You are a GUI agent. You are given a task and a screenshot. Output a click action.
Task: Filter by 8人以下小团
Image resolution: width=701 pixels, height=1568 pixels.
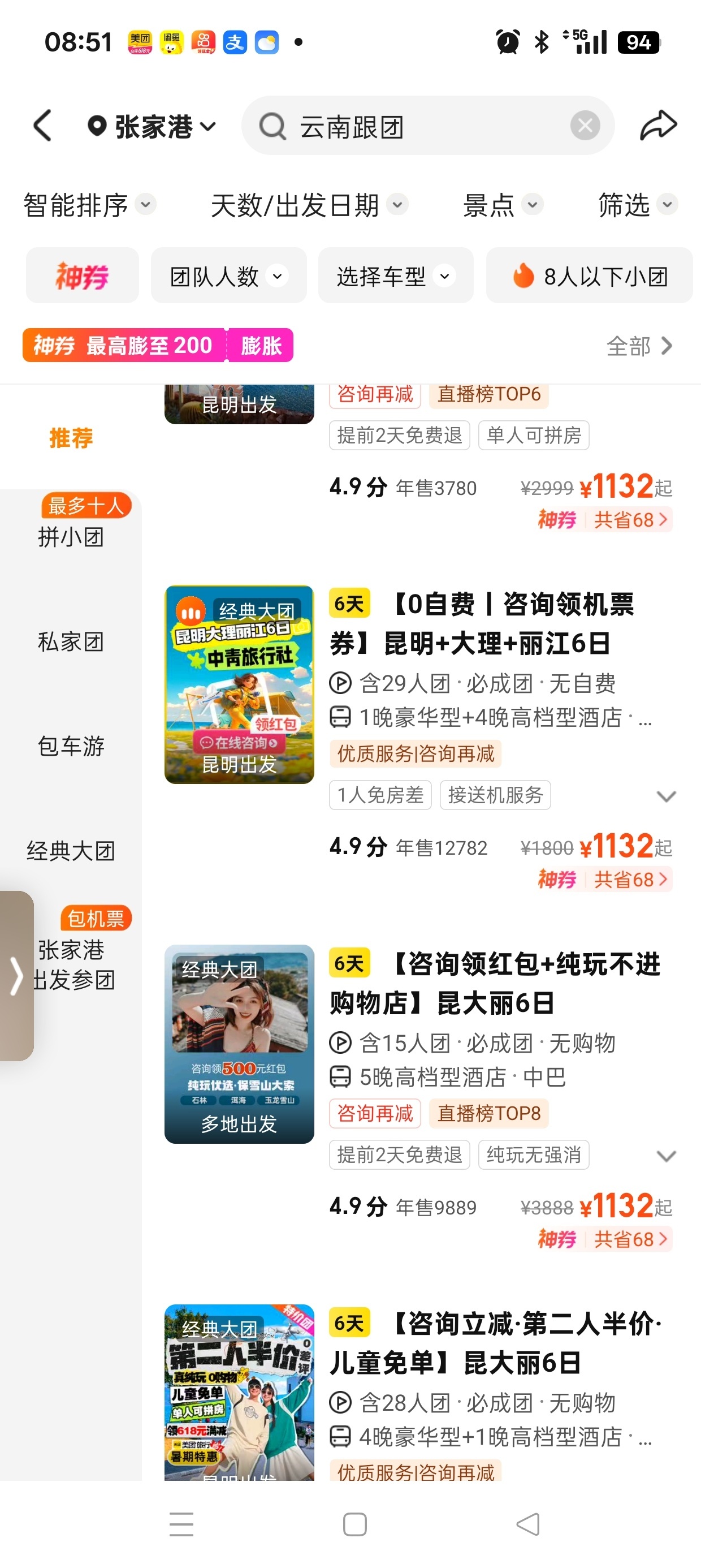point(589,275)
